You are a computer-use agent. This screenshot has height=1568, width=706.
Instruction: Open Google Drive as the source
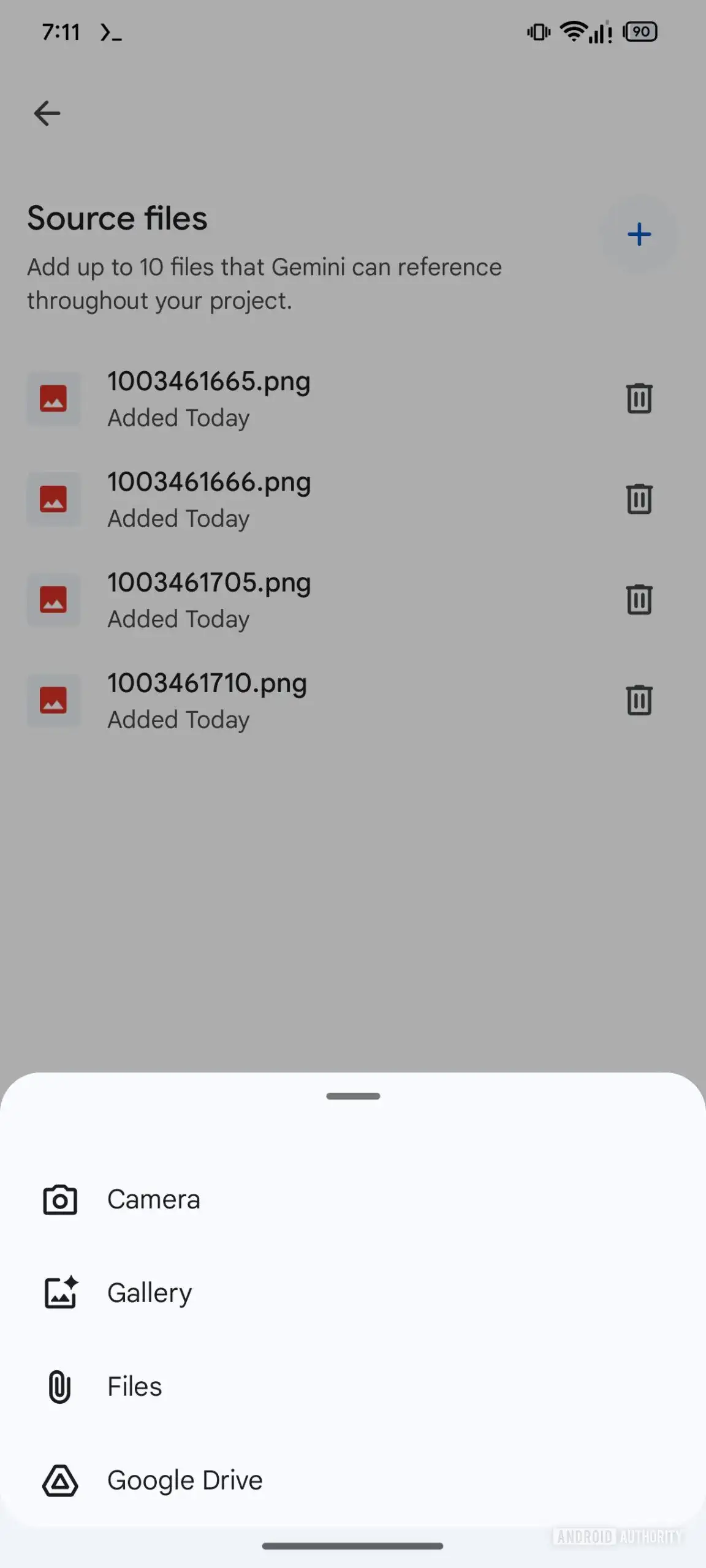point(184,1480)
